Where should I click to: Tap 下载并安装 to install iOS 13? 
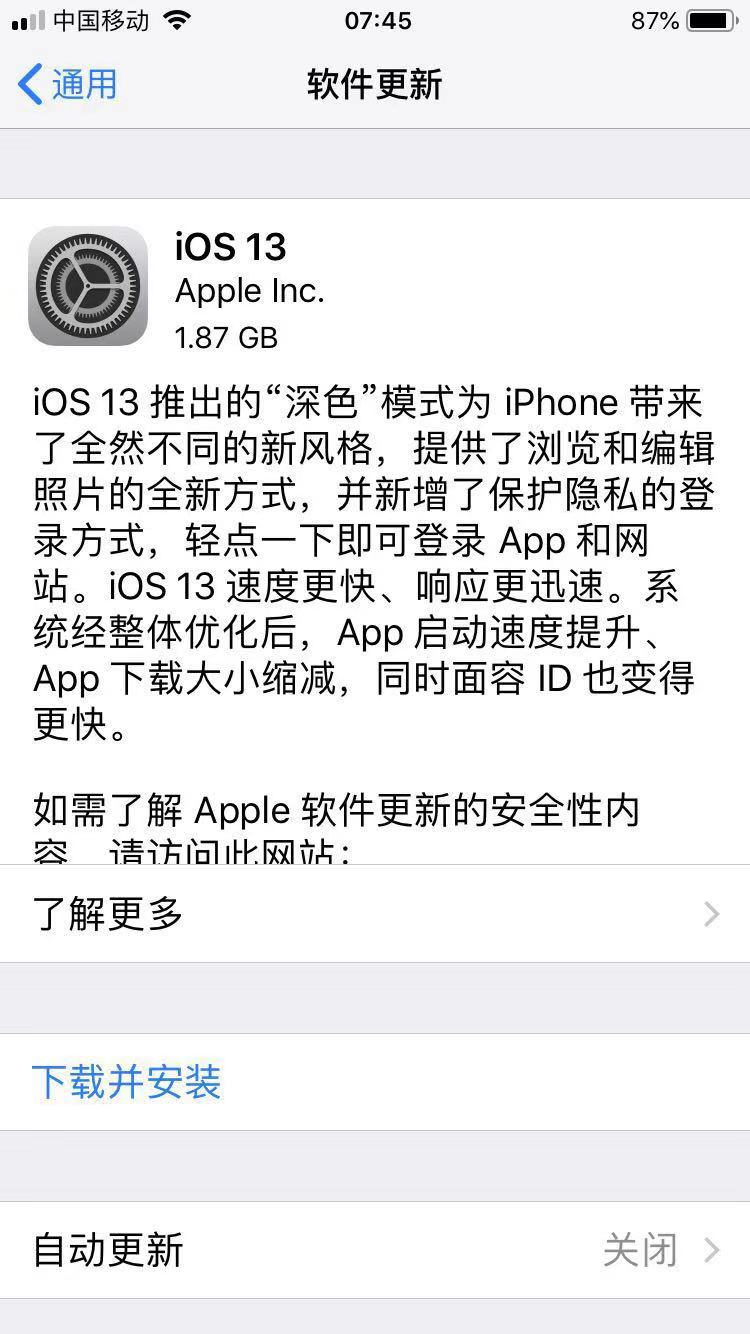click(x=127, y=1082)
